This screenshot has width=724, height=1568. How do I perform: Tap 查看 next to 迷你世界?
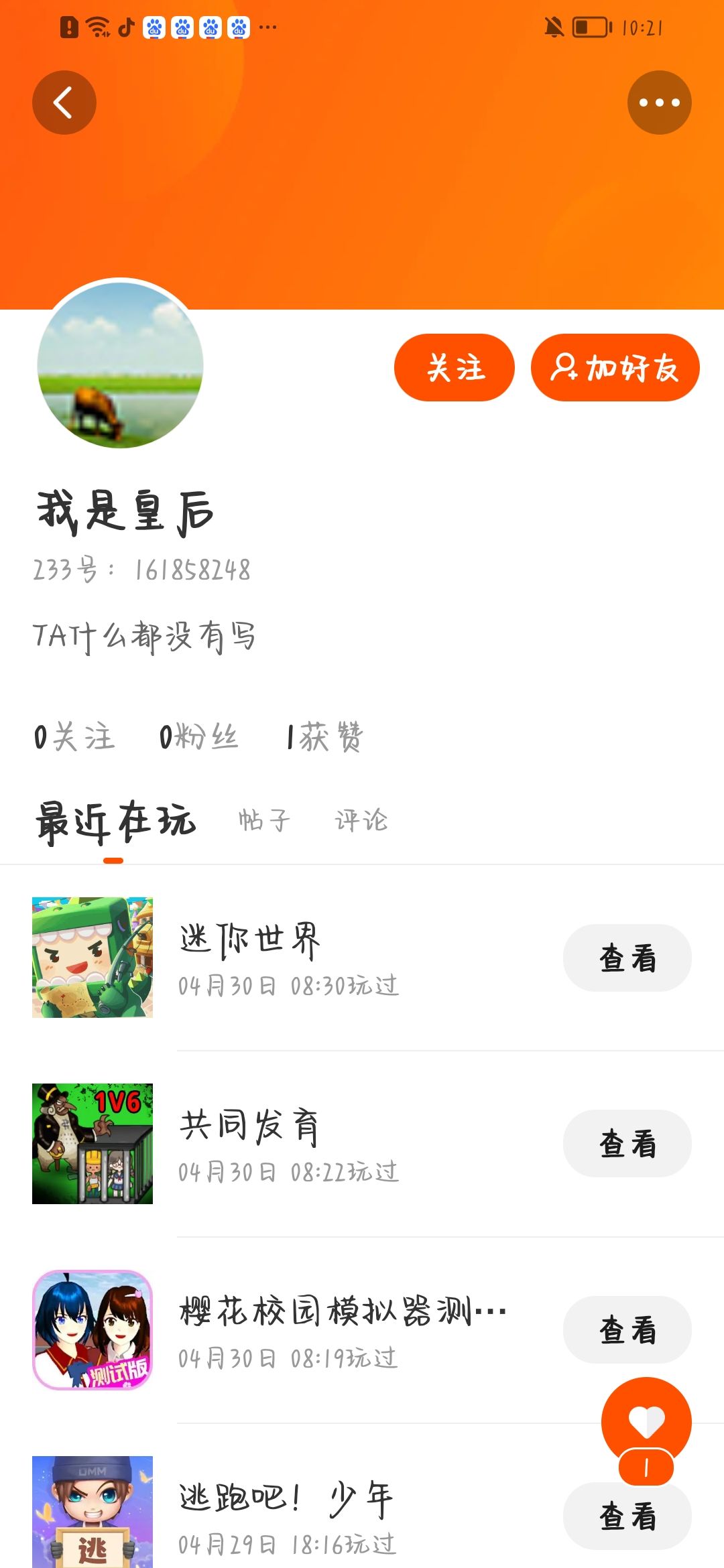(x=627, y=958)
